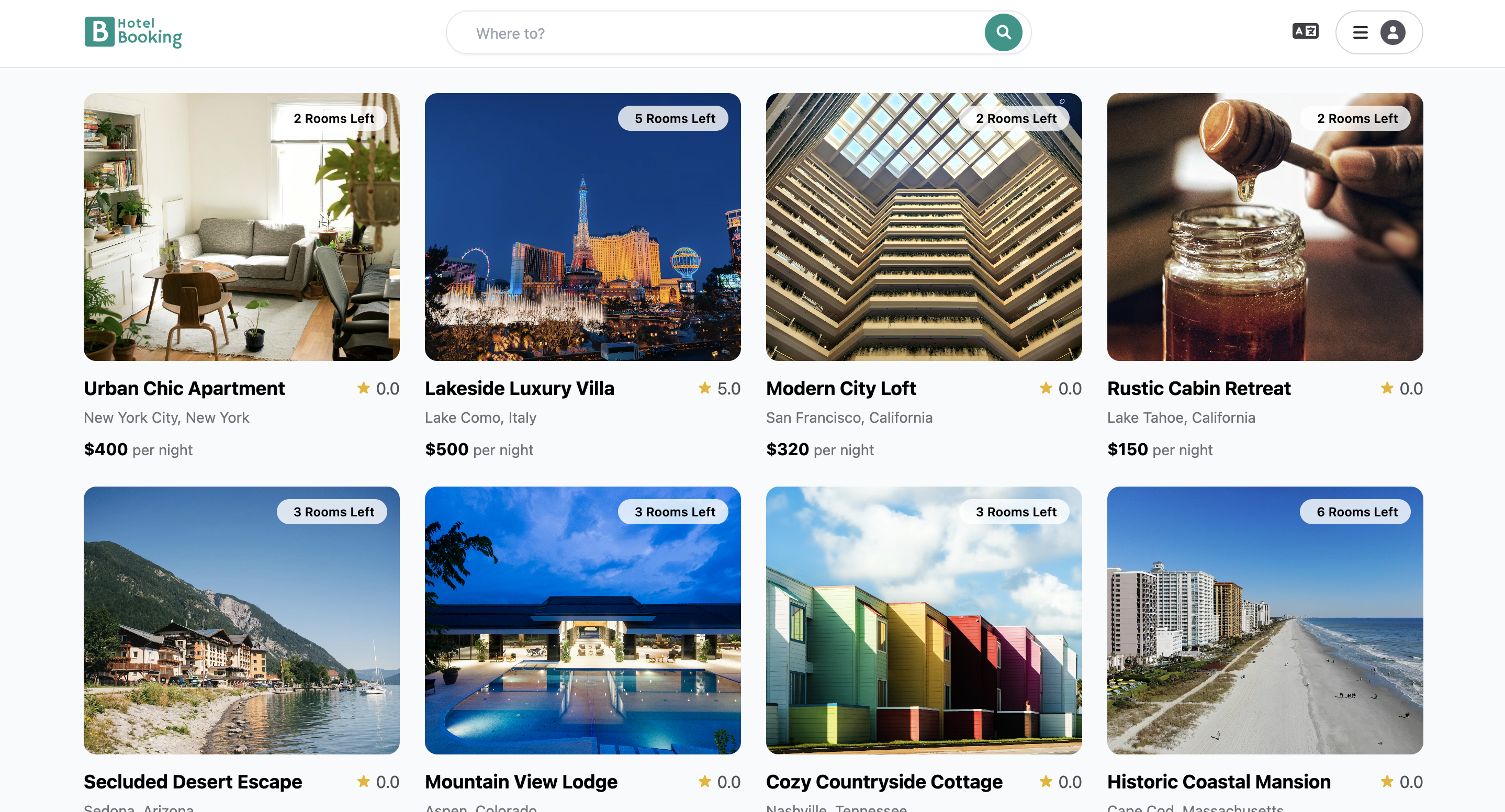Open Historic Coastal Mansion listing

[1264, 620]
